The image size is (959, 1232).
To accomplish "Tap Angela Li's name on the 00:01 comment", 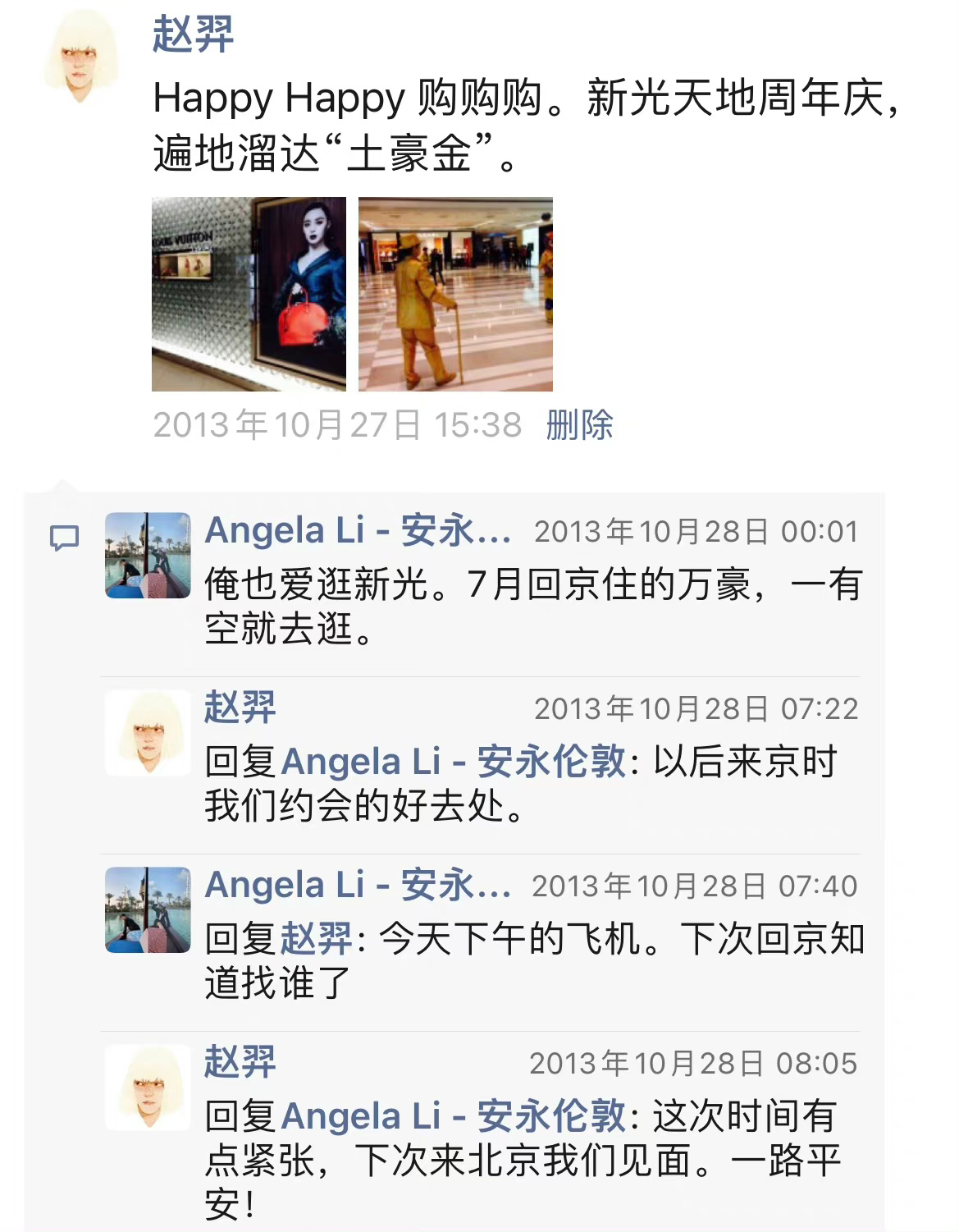I will 358,531.
